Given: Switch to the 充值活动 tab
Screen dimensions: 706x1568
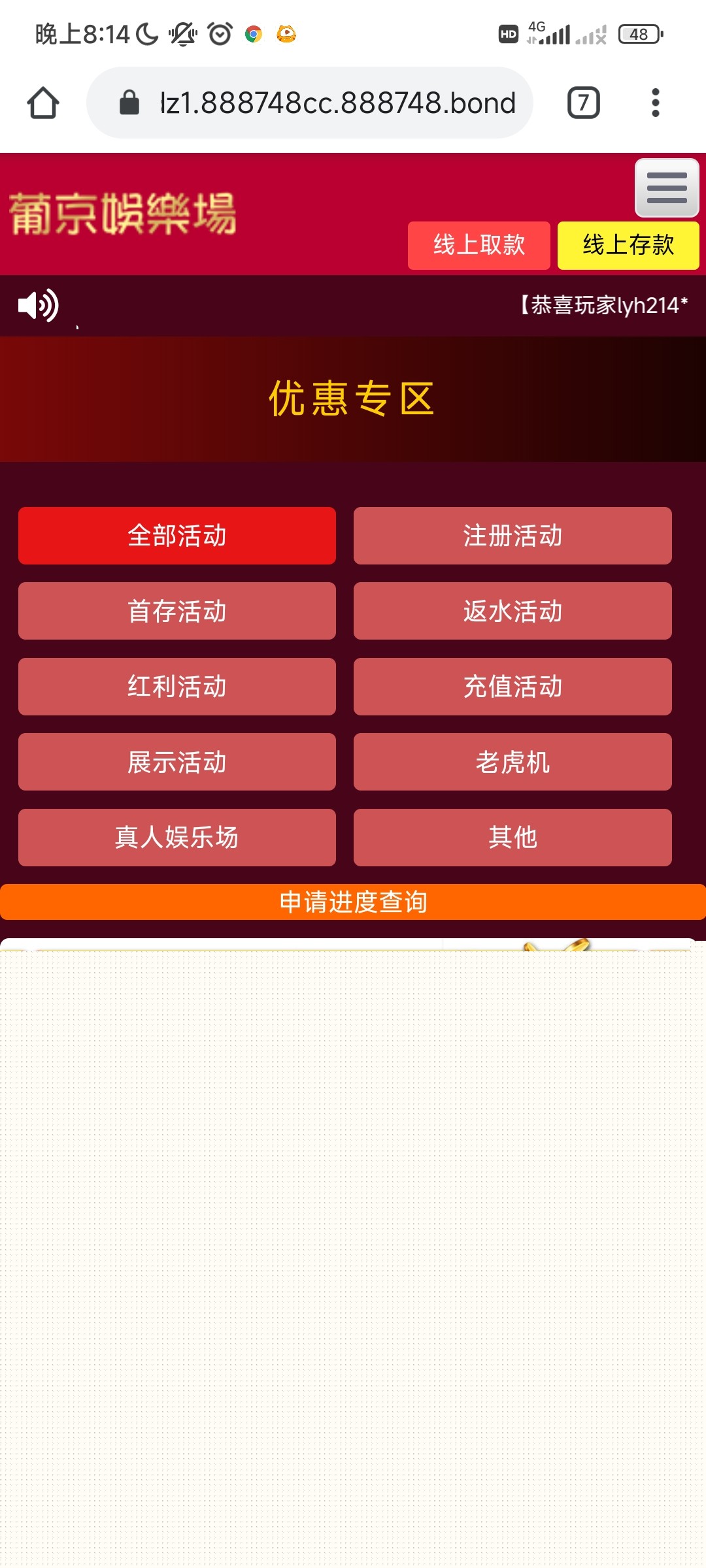Looking at the screenshot, I should click(512, 687).
